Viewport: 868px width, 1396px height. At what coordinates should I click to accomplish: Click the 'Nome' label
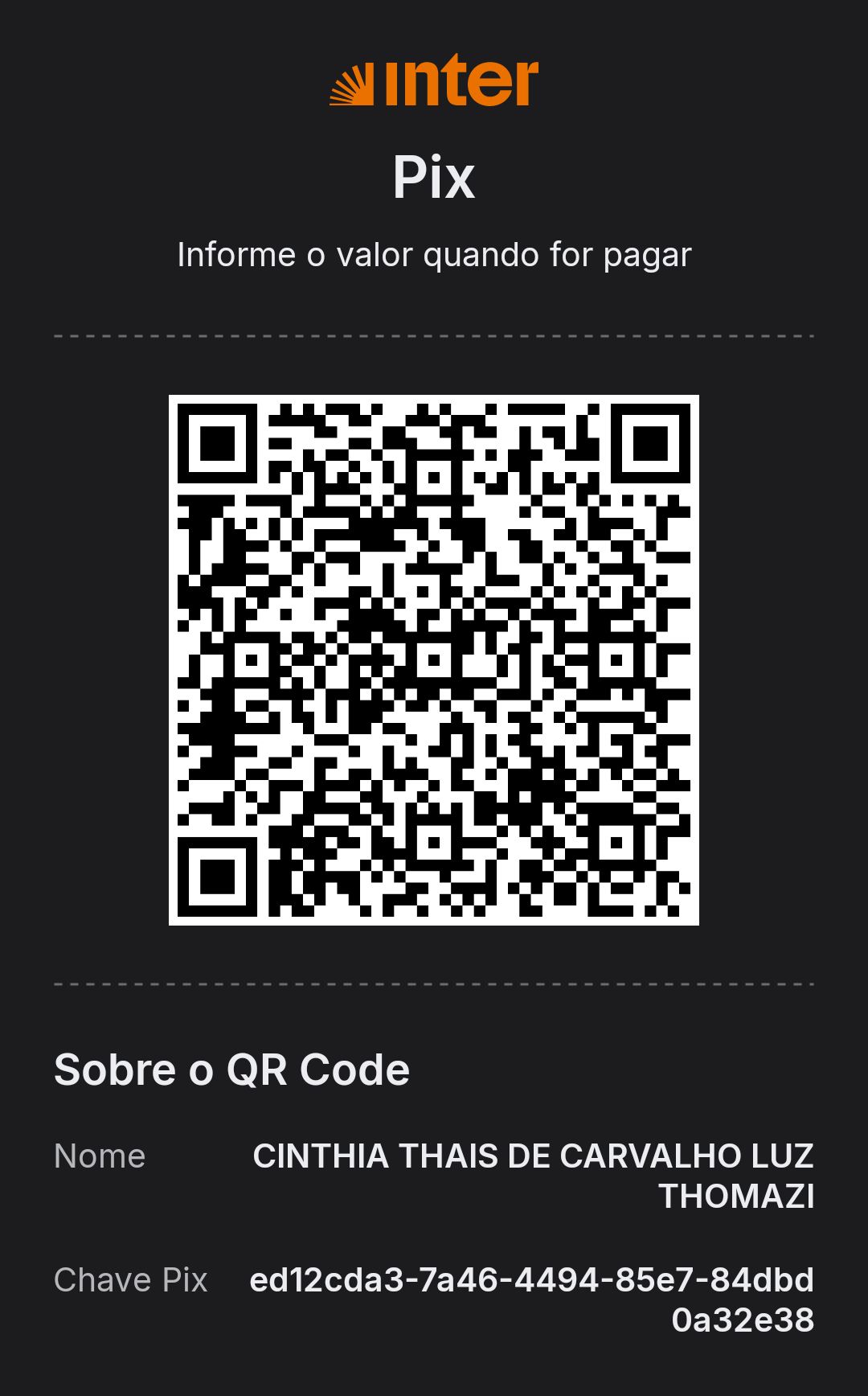click(x=100, y=1156)
